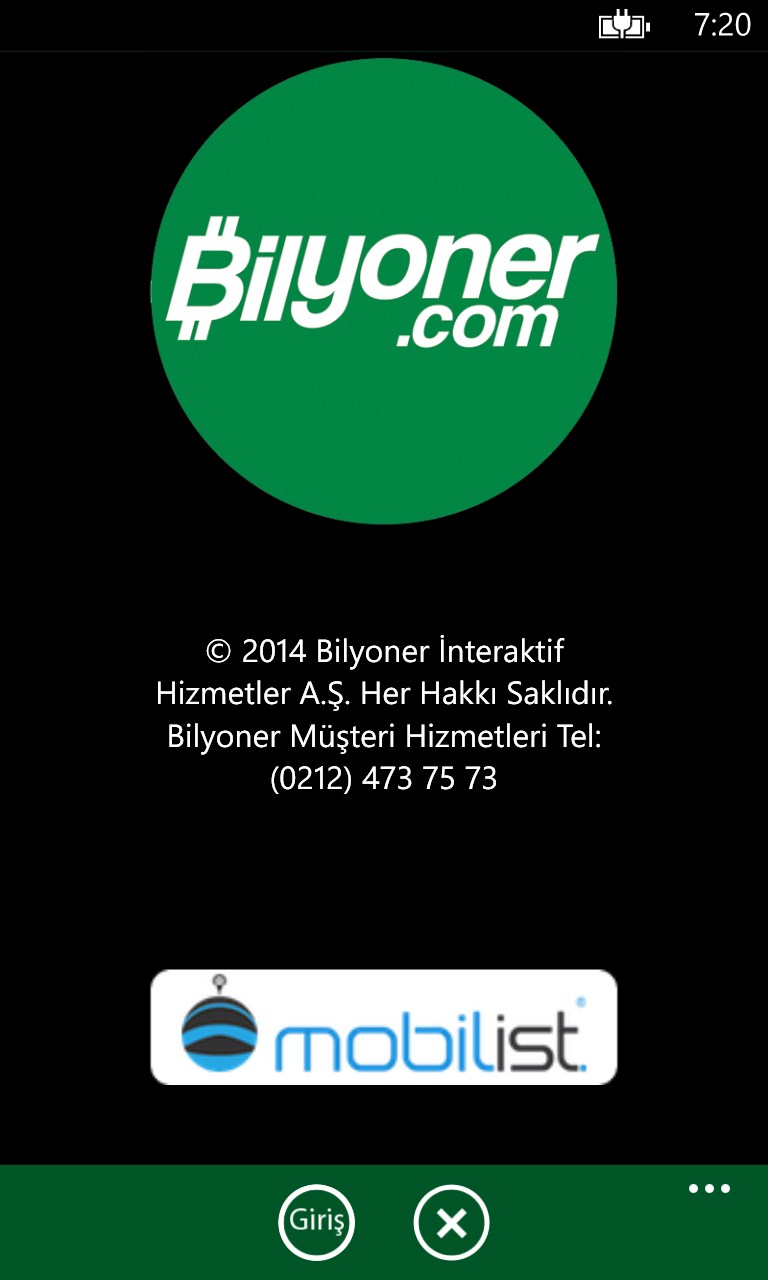This screenshot has height=1280, width=768.
Task: Tap the Giriş login button
Action: pyautogui.click(x=316, y=1222)
